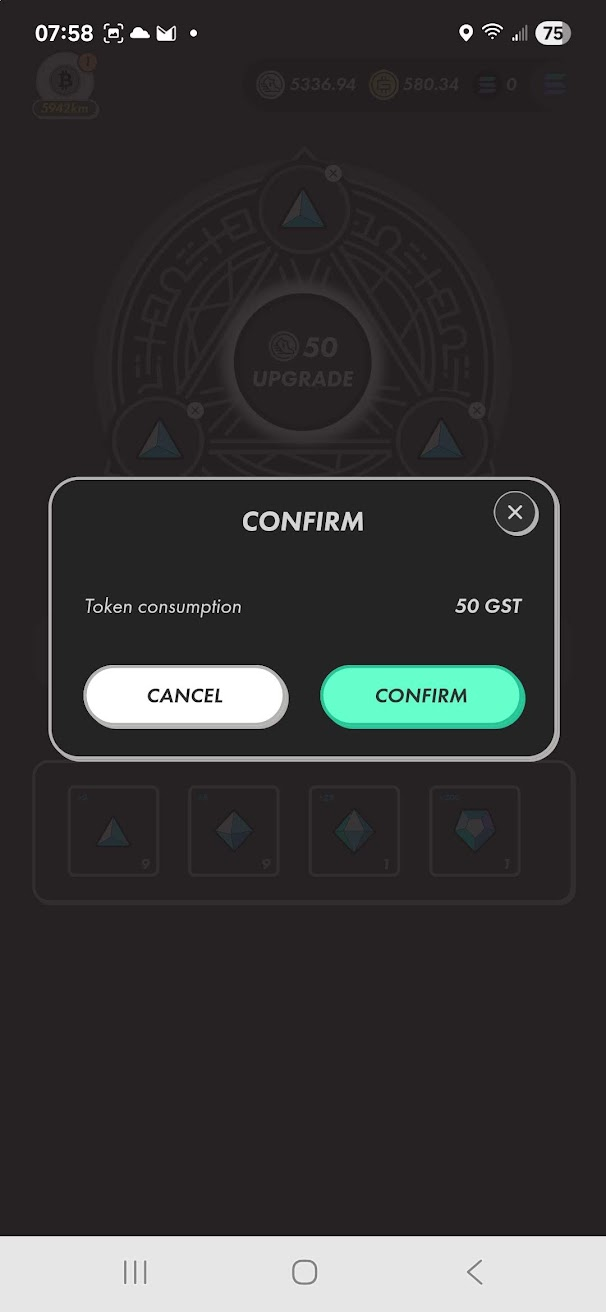The height and width of the screenshot is (1312, 606).
Task: Go back using system back button
Action: [474, 1271]
